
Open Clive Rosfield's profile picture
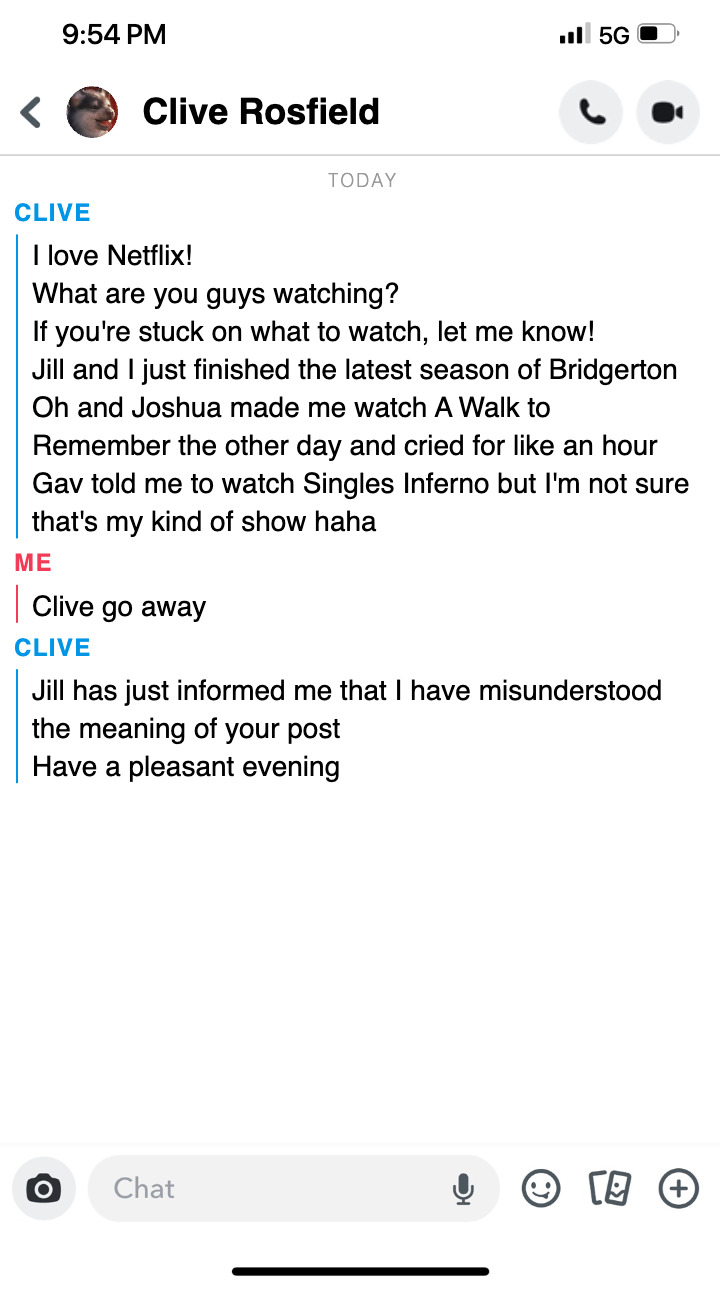92,112
